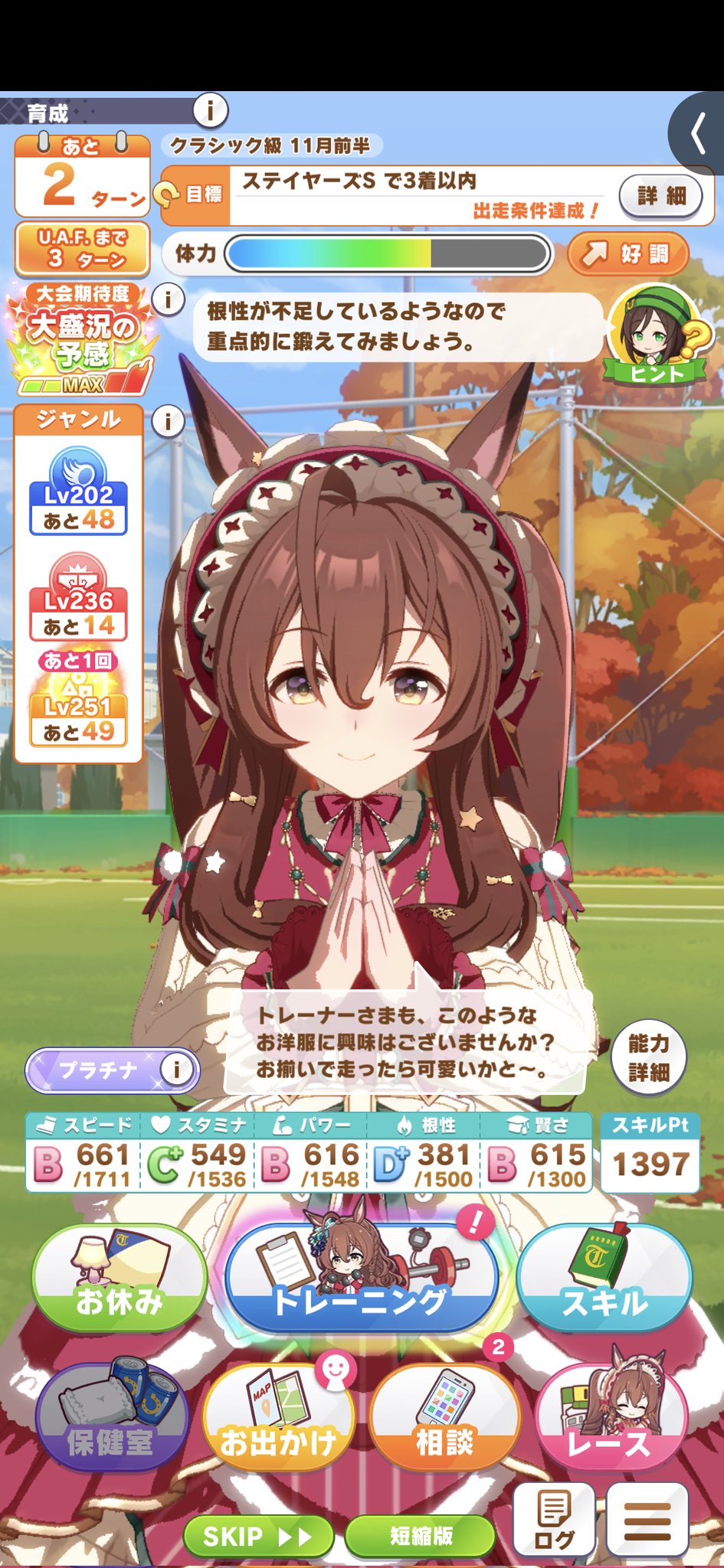Expand the side panel arrow
The width and height of the screenshot is (724, 1568).
coord(697,134)
